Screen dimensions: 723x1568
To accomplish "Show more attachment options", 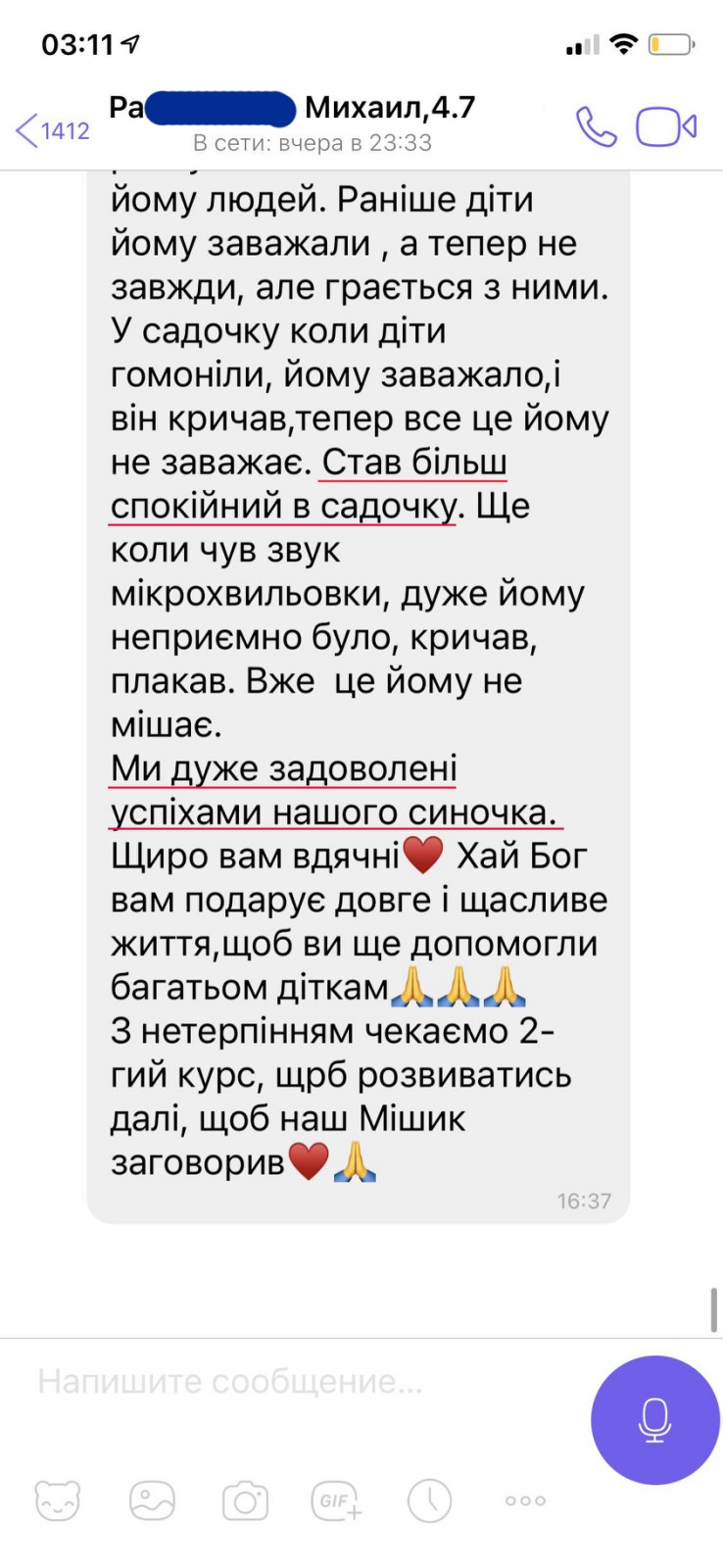I will (x=525, y=1500).
